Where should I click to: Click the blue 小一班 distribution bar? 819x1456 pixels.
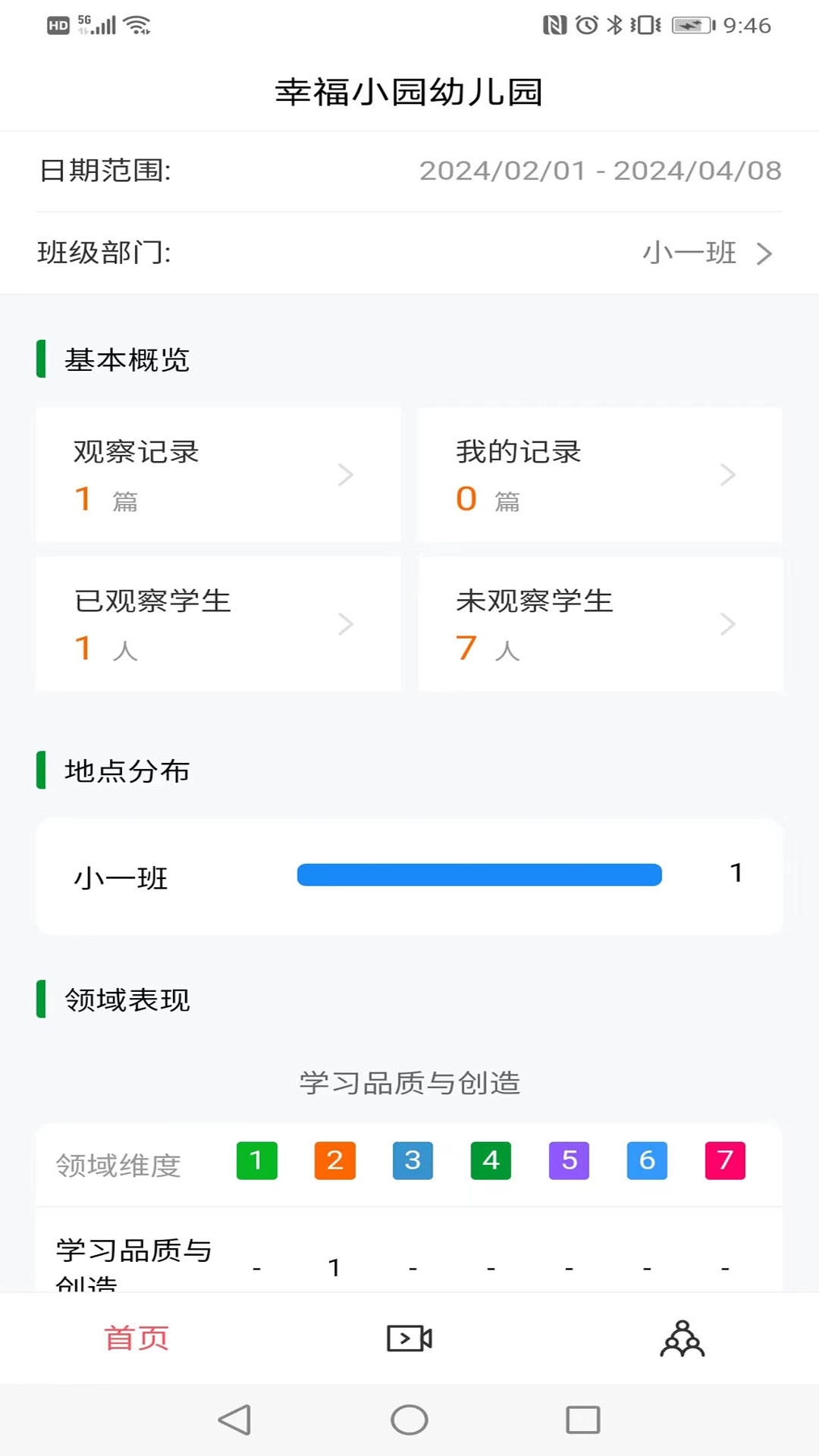[479, 874]
